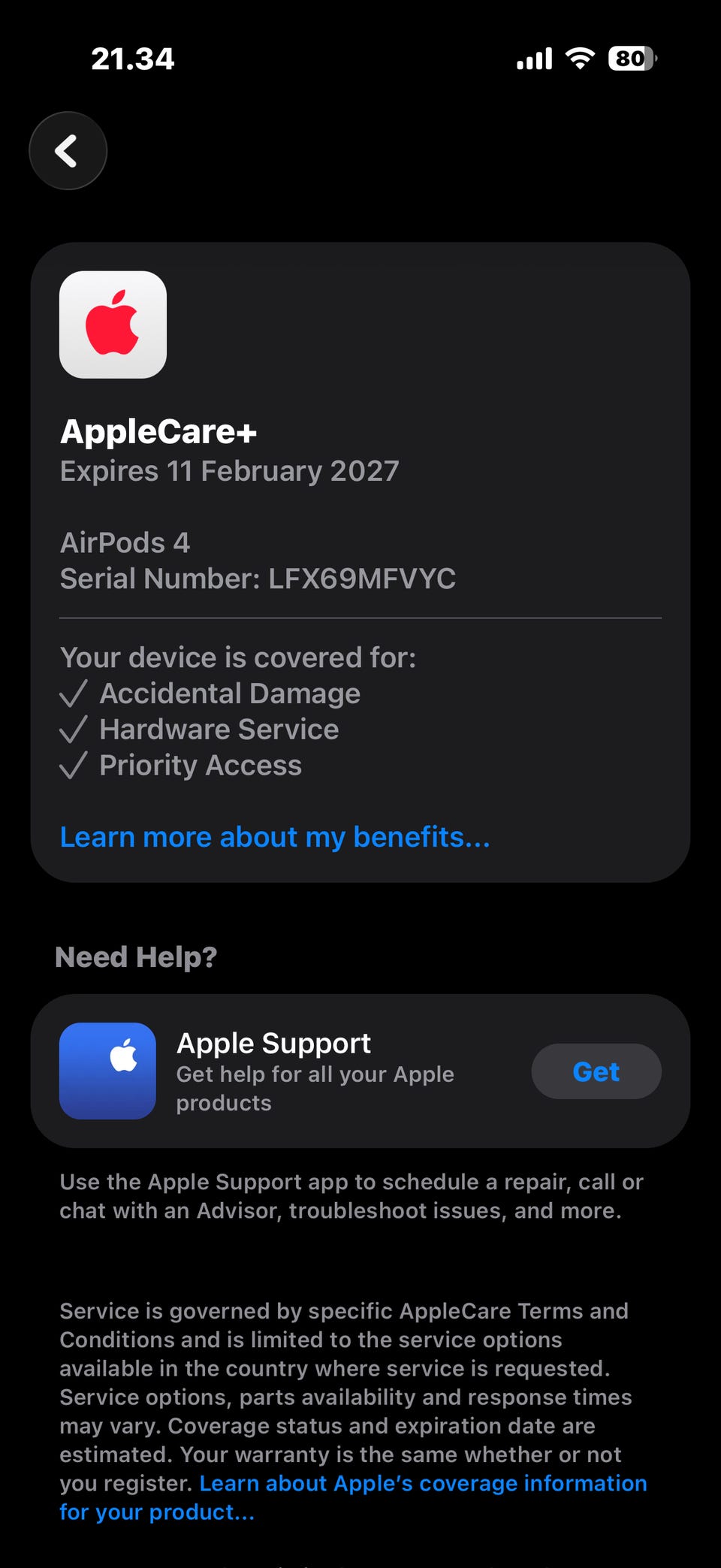Get the Apple Support app
Screen dimensions: 721x1568
(596, 1071)
